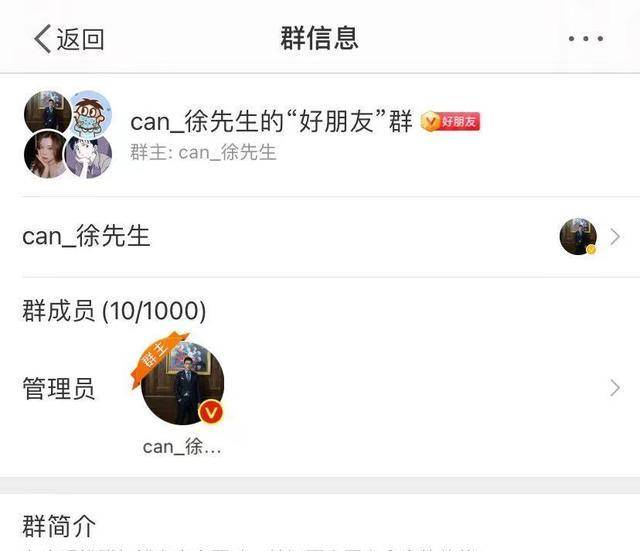Go back via the 返回 button
This screenshot has width=640, height=551.
point(69,39)
